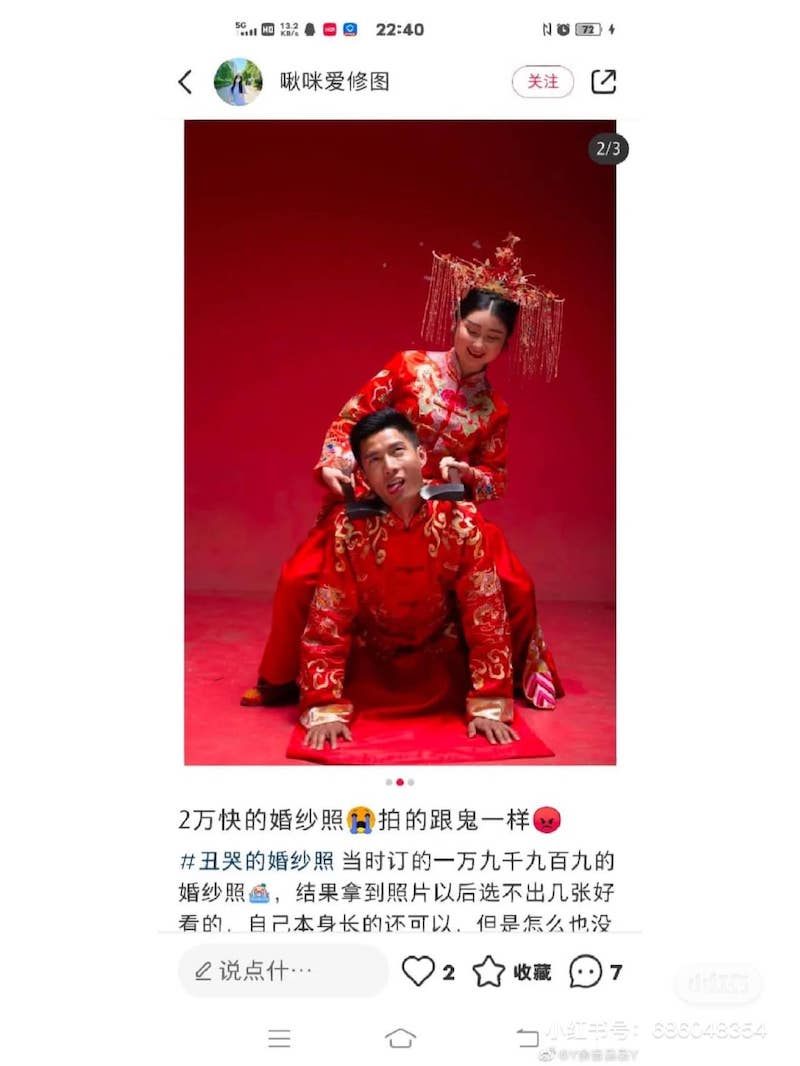Go back using the top-left arrow
Screen dimensions: 800x1066
(185, 82)
